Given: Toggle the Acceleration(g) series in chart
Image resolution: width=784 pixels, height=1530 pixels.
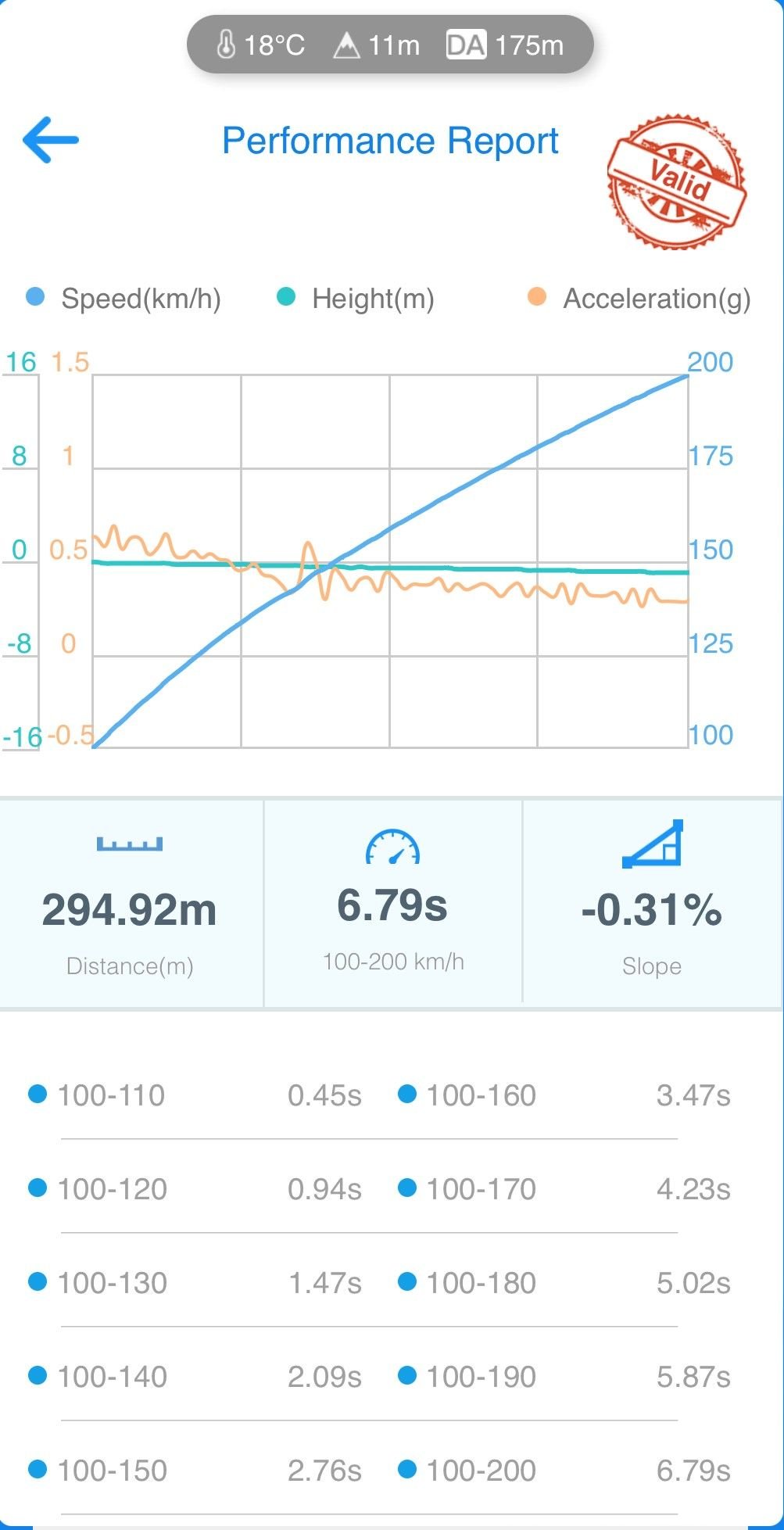Looking at the screenshot, I should 639,299.
